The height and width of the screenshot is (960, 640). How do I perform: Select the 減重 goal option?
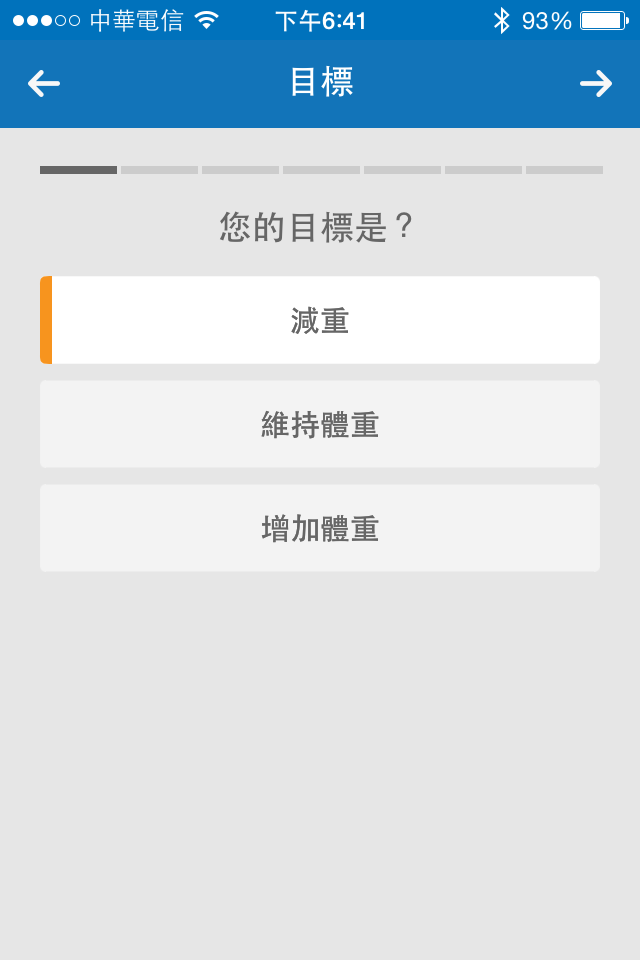320,321
